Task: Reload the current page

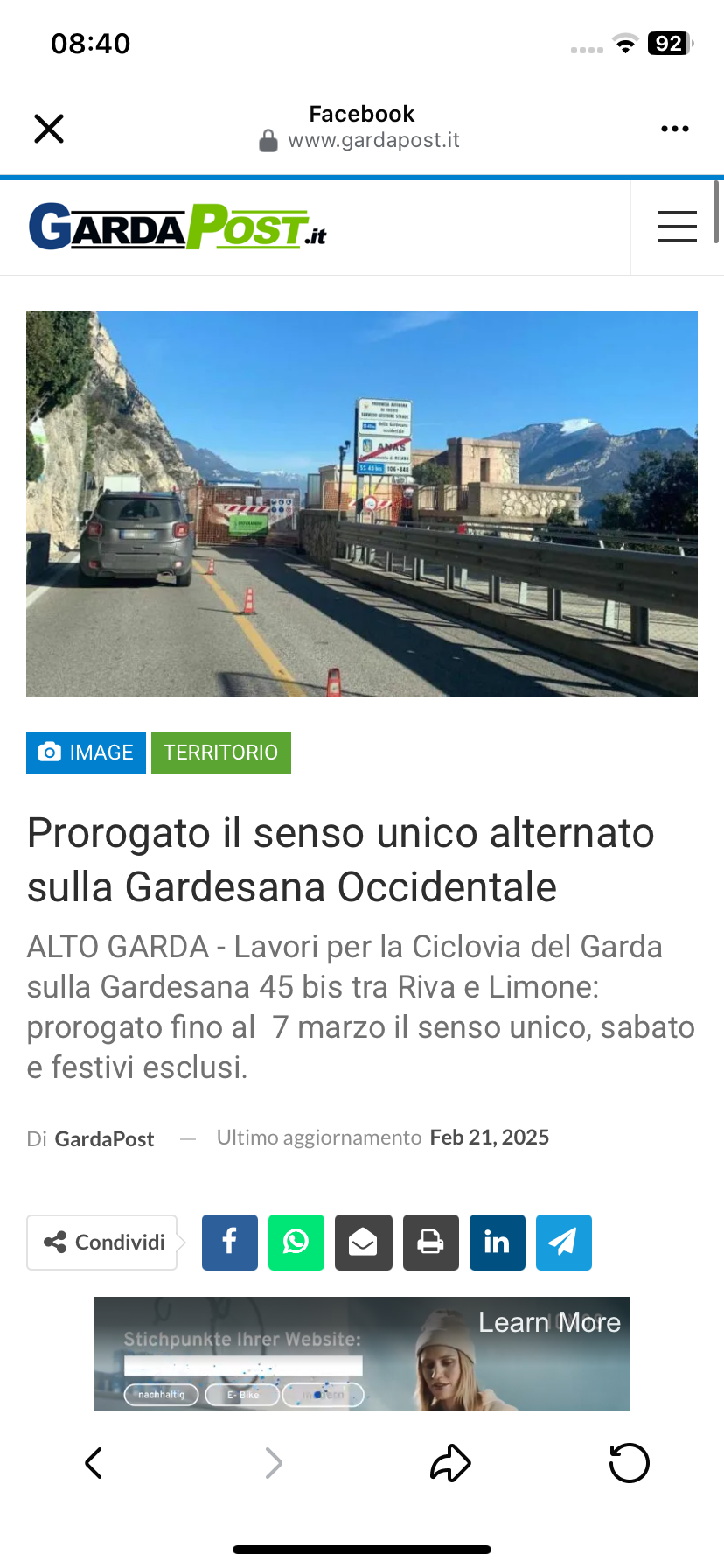Action: pos(629,1463)
